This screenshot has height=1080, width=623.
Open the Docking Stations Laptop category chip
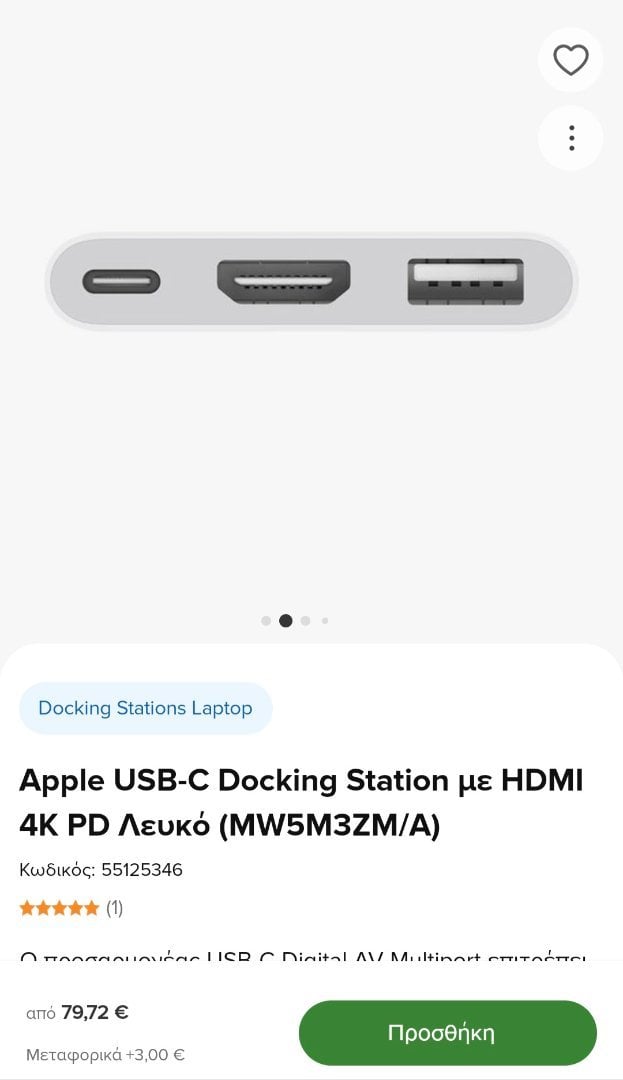(146, 708)
